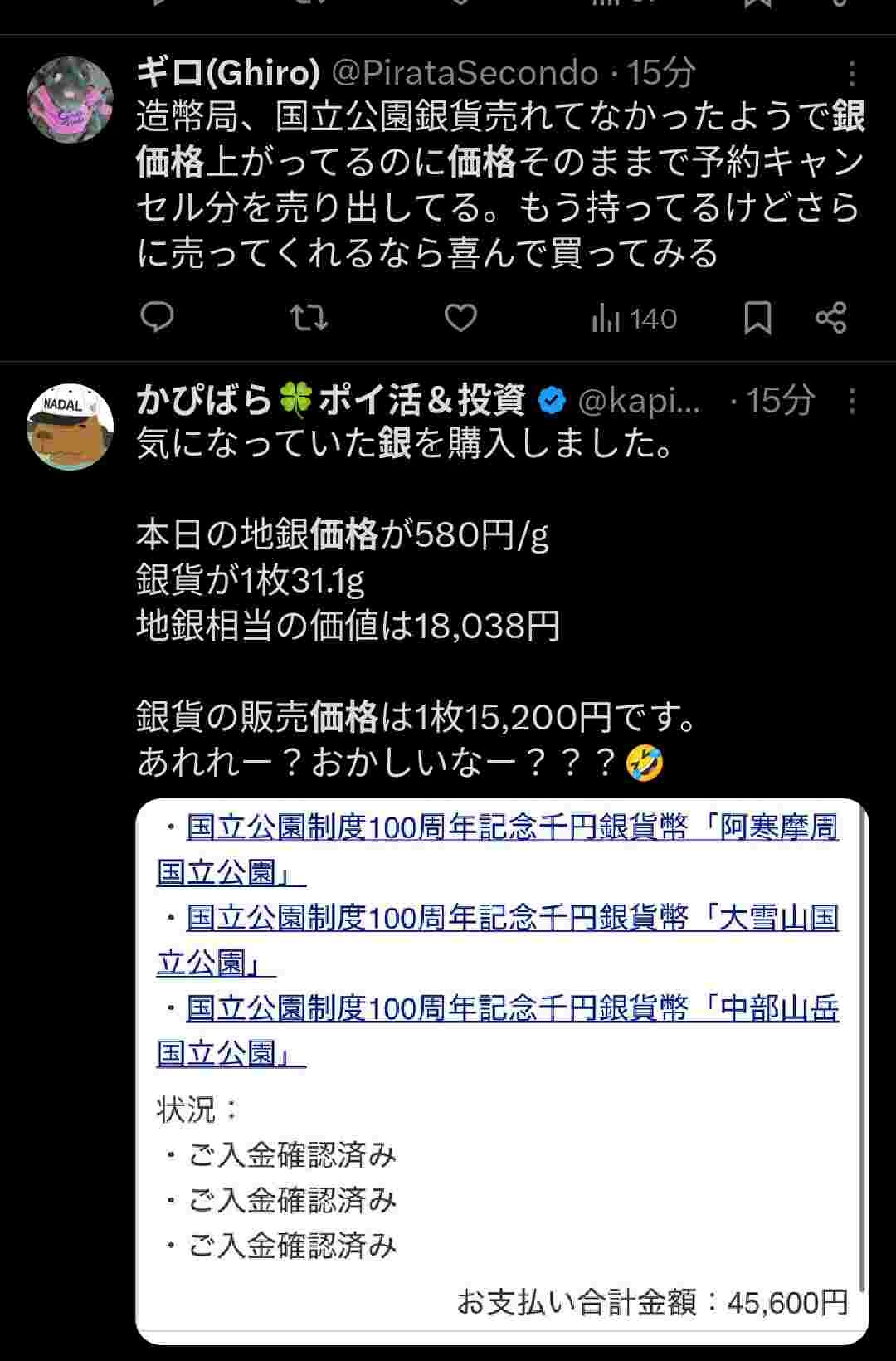The width and height of the screenshot is (896, 1361).
Task: Open overflow menu on かぴばら's post
Action: (851, 402)
